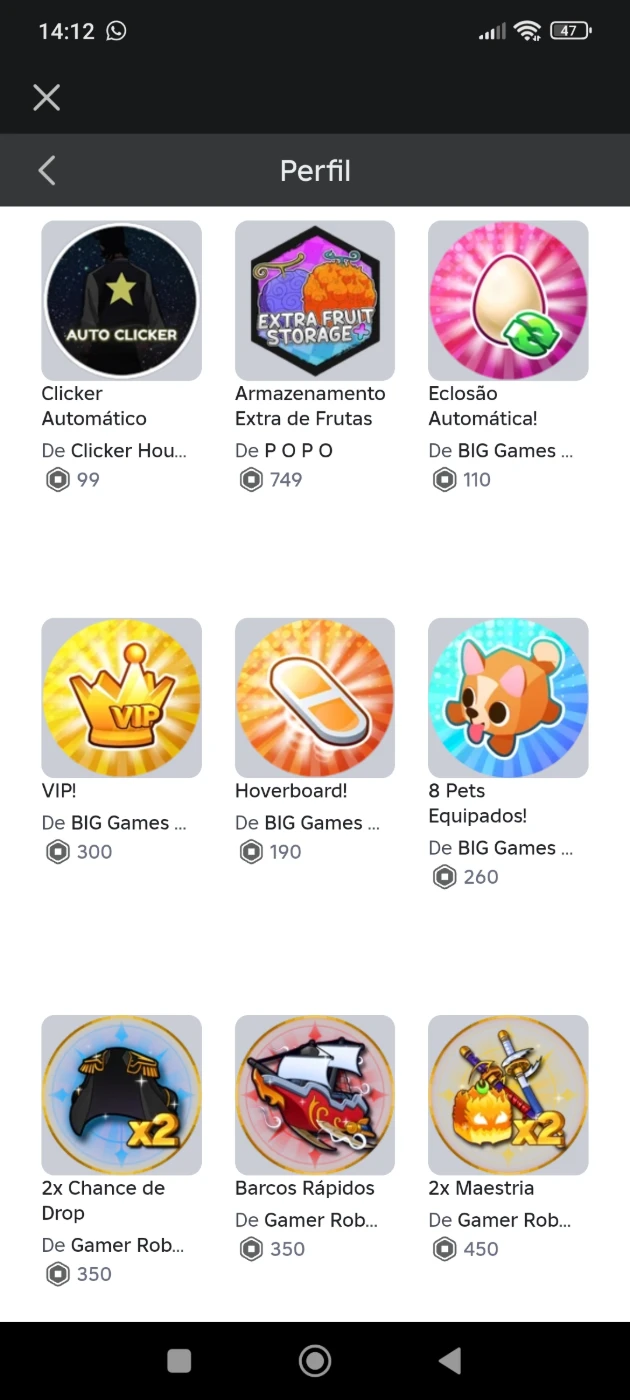
Task: Close the screen with the X icon
Action: pos(46,97)
